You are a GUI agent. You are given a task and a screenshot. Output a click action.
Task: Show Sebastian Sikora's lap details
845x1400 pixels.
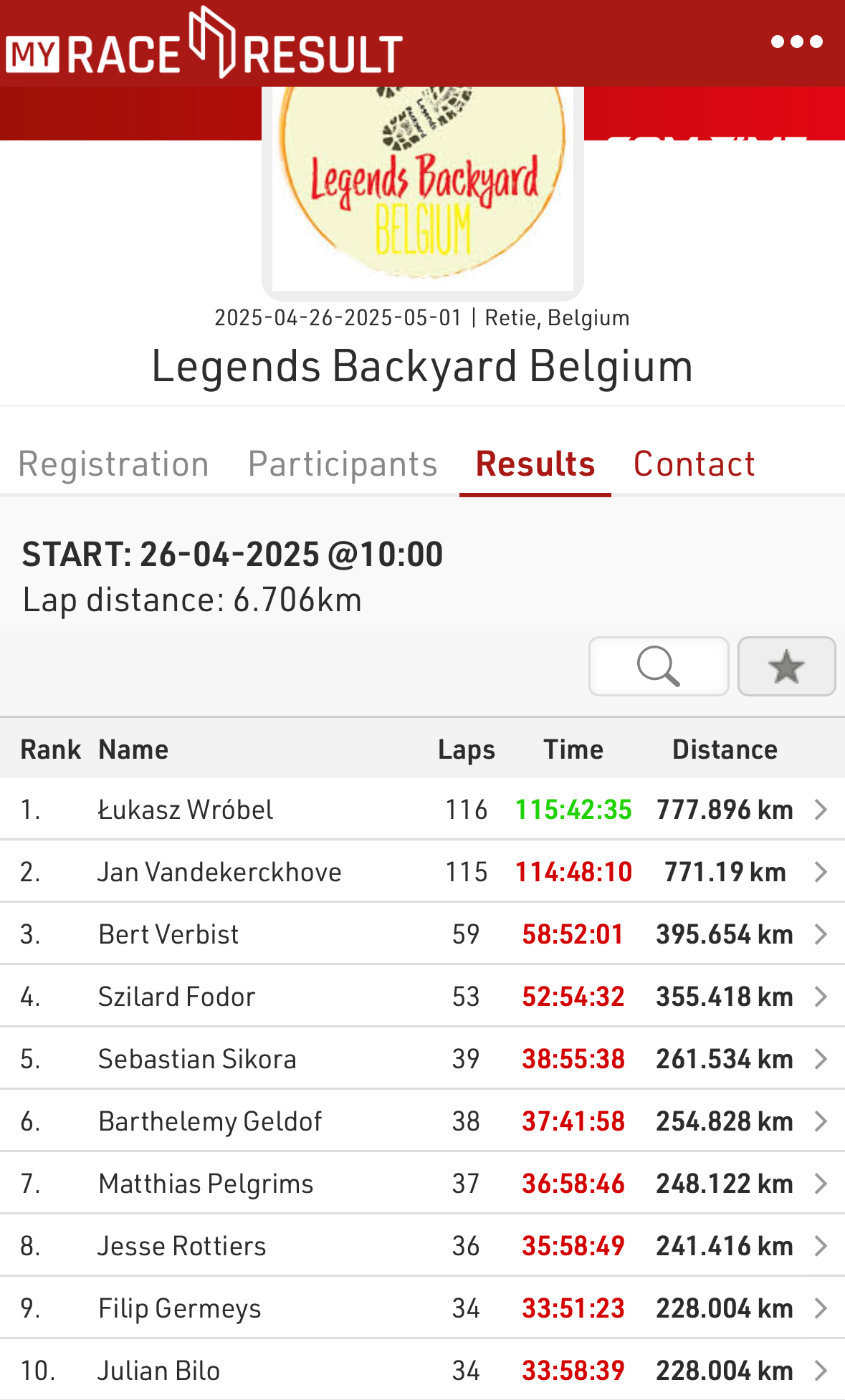click(422, 1059)
